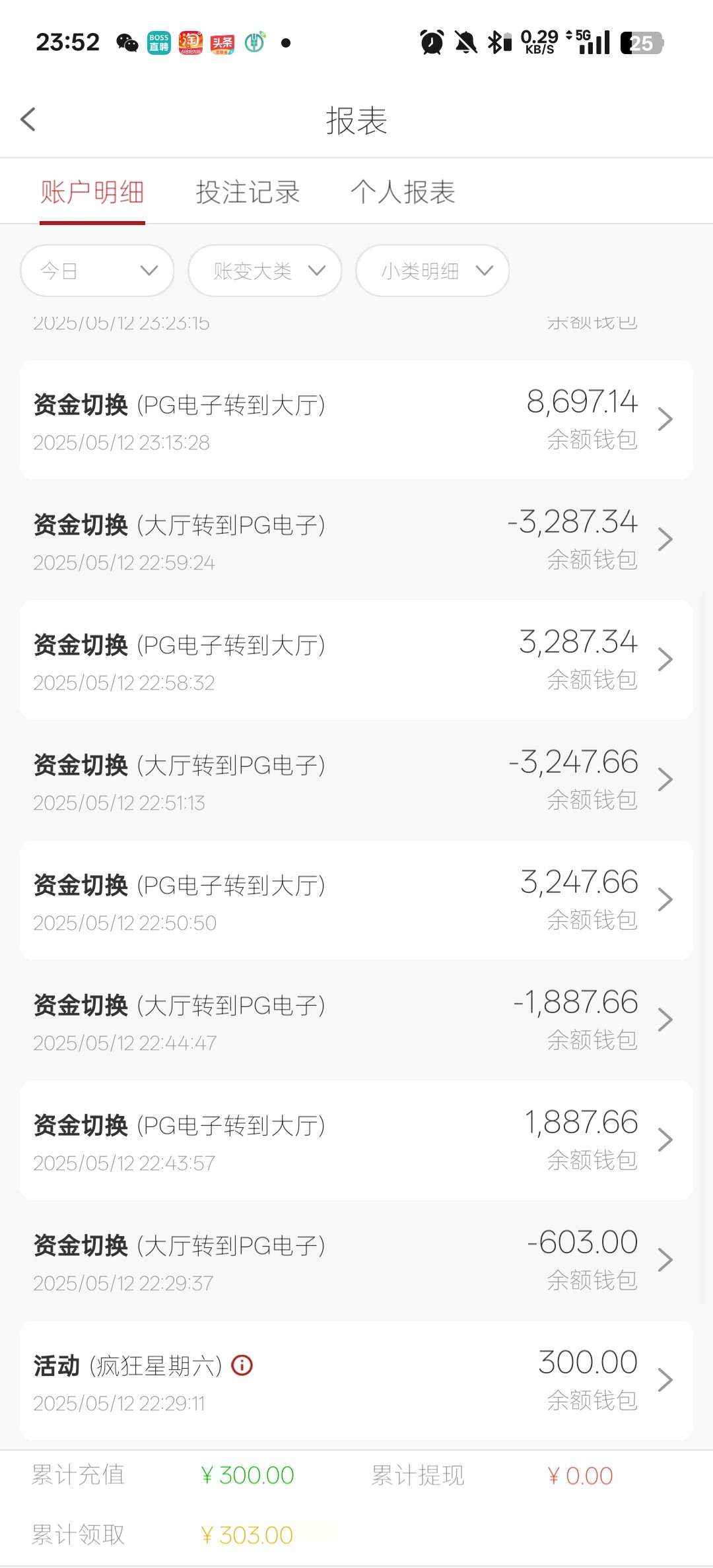
Task: Open the -603.00 transfer entry
Action: (356, 1260)
